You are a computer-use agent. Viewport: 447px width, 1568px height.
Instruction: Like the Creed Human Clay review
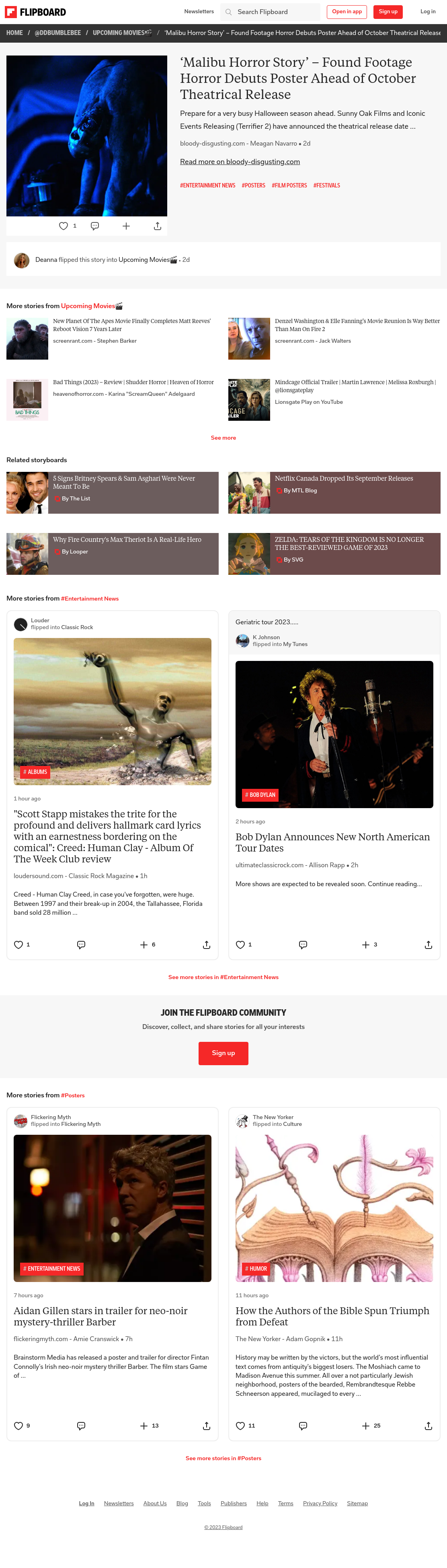coord(18,945)
